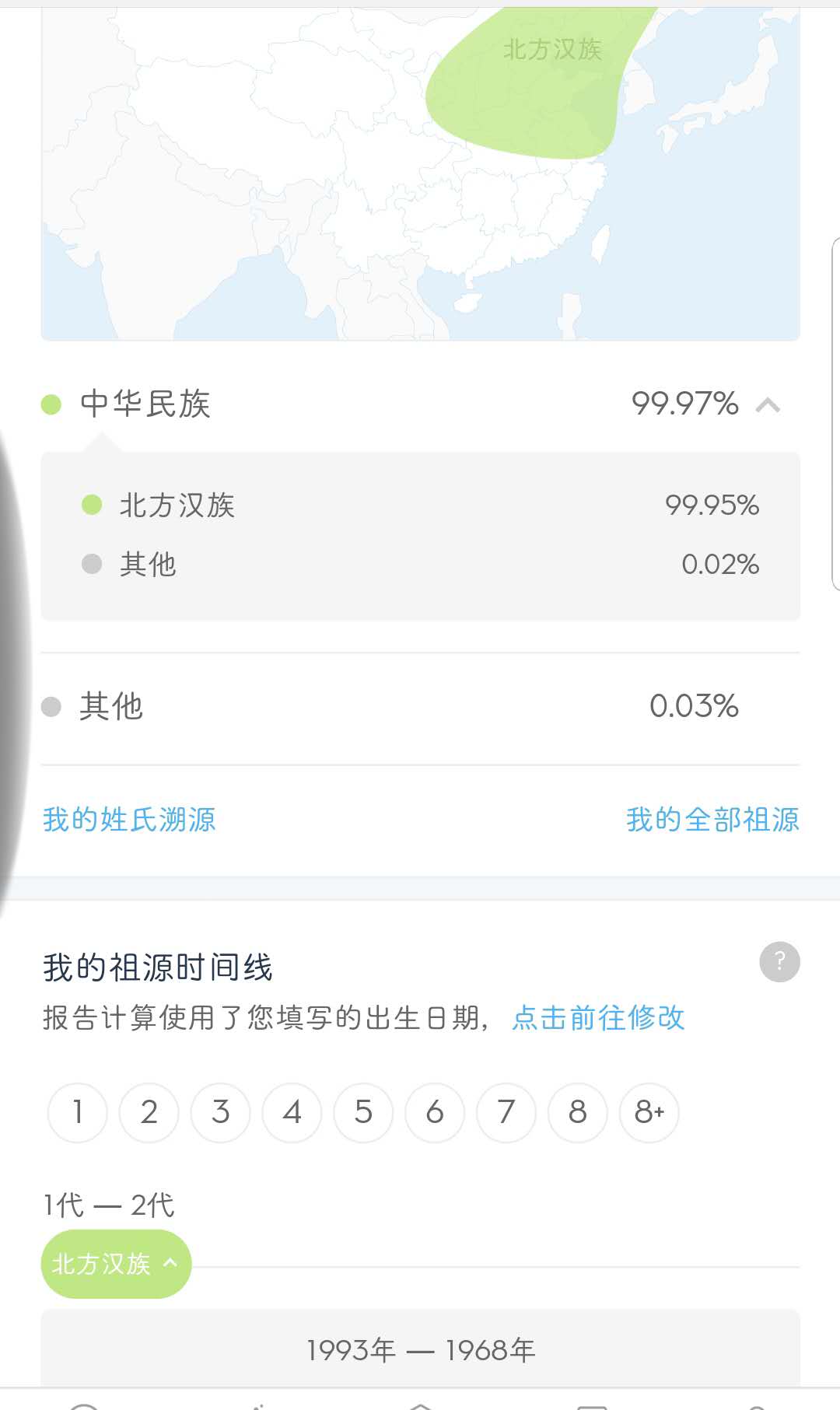Select generation 2 on the timeline
Screen dimensions: 840x1410
(x=149, y=1112)
